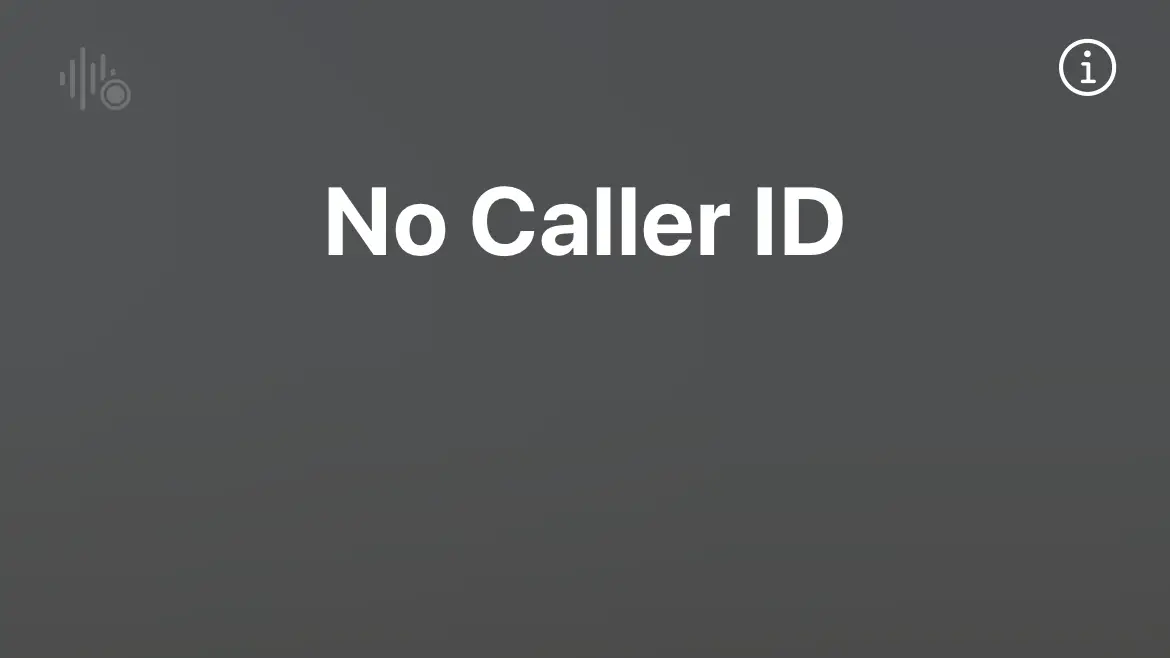Open the call info button
This screenshot has height=658, width=1170.
[x=1087, y=68]
